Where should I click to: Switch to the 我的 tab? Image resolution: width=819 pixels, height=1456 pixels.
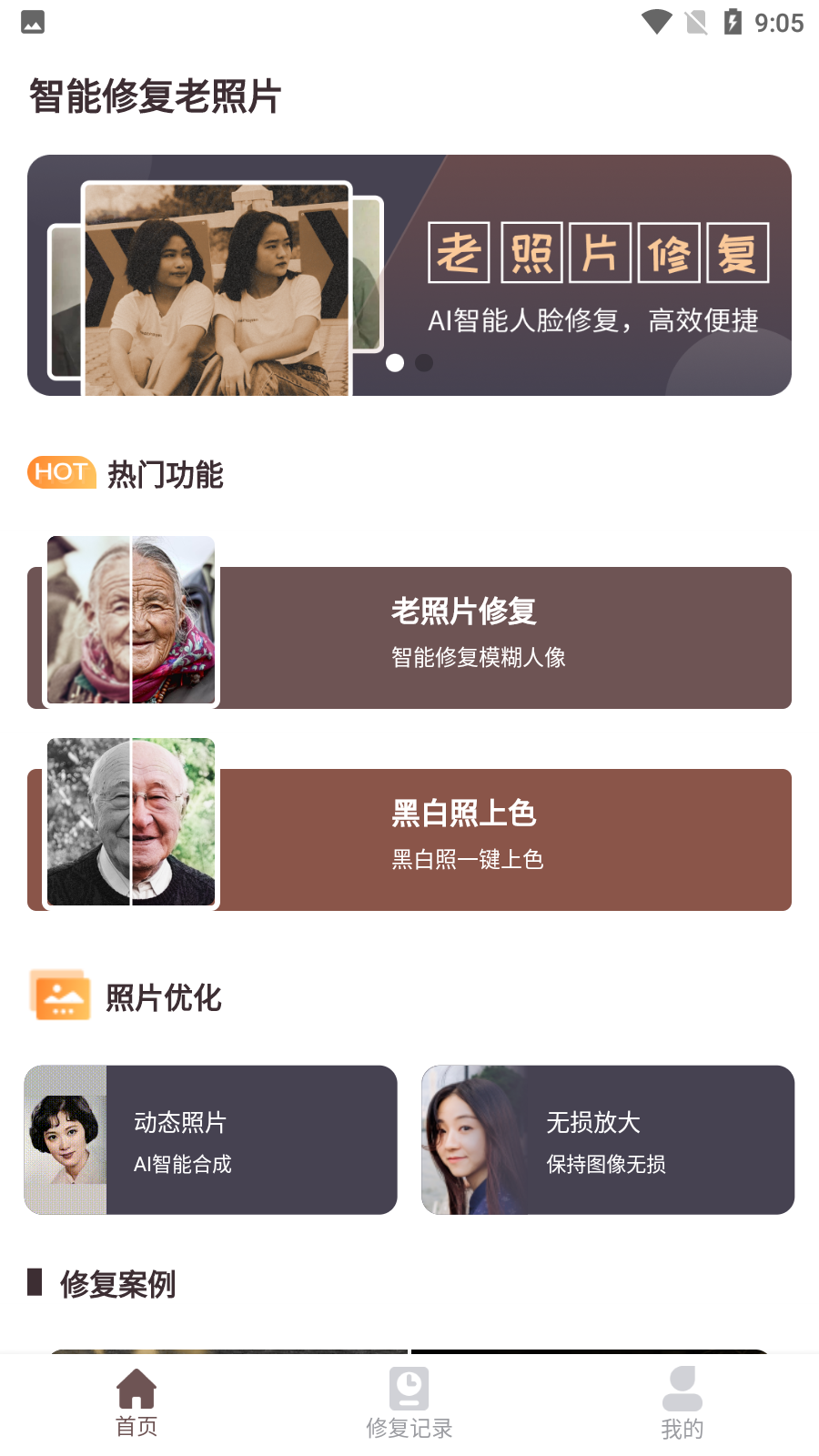[682, 1403]
